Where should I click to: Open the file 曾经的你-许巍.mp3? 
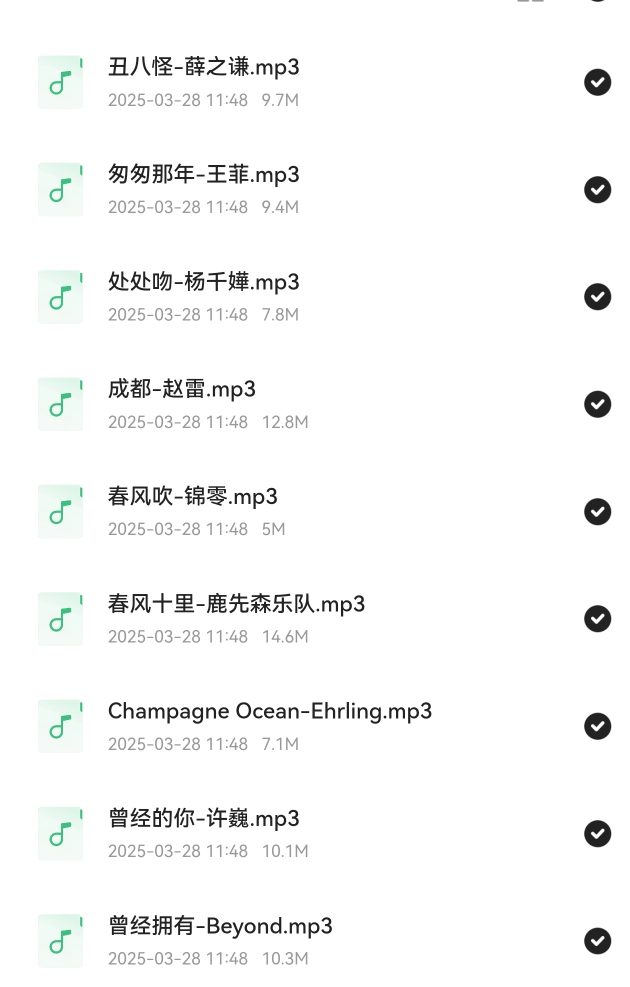coord(204,819)
